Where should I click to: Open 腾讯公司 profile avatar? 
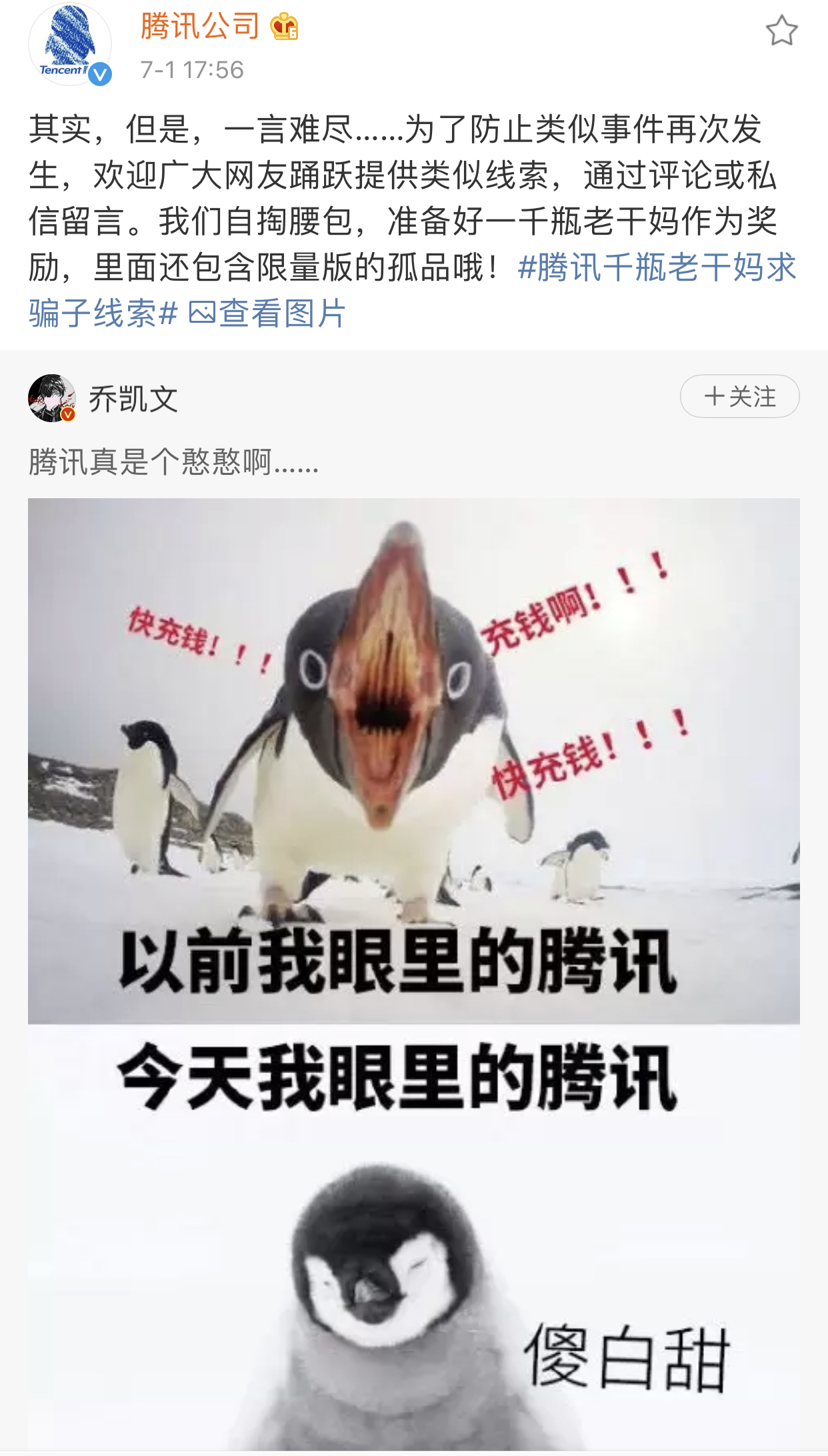(x=69, y=45)
